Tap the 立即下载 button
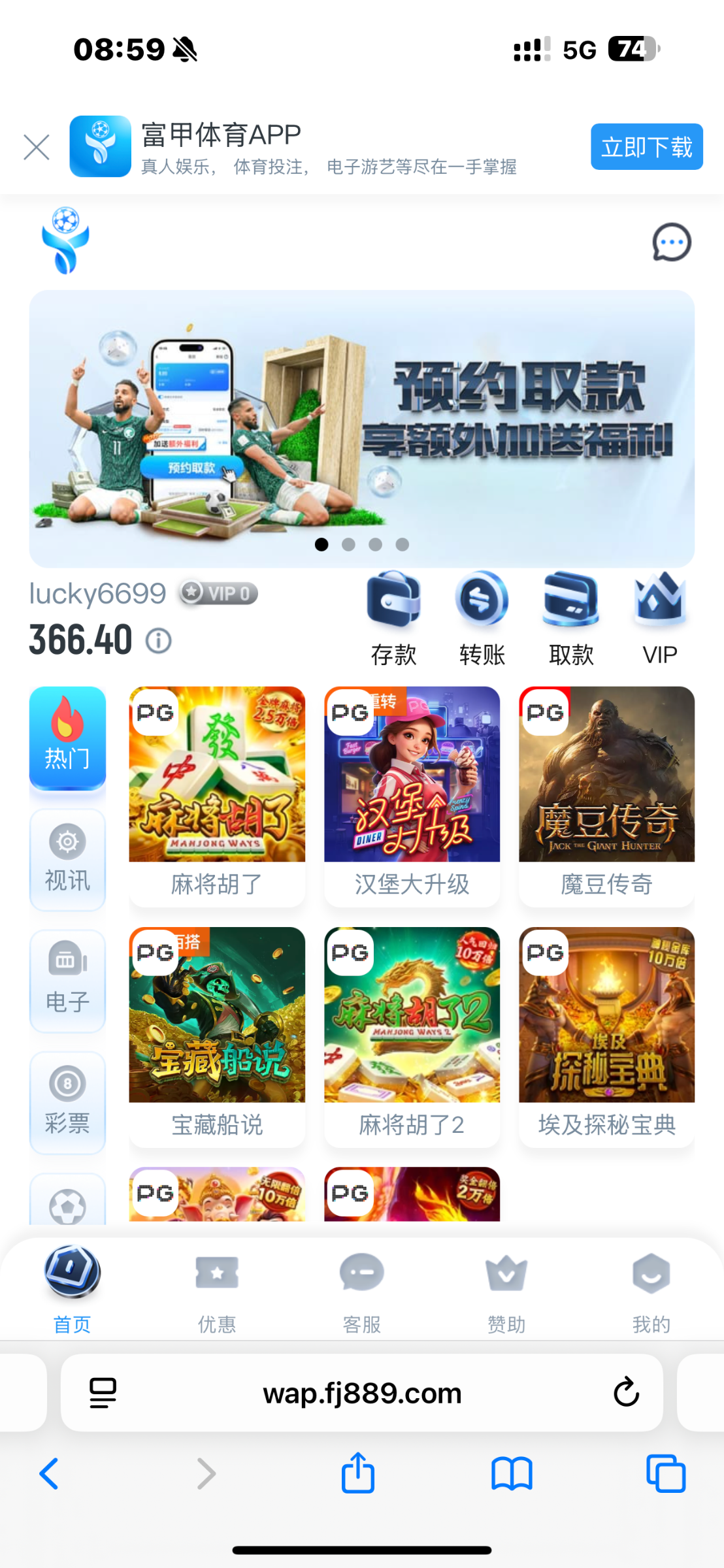 point(646,147)
